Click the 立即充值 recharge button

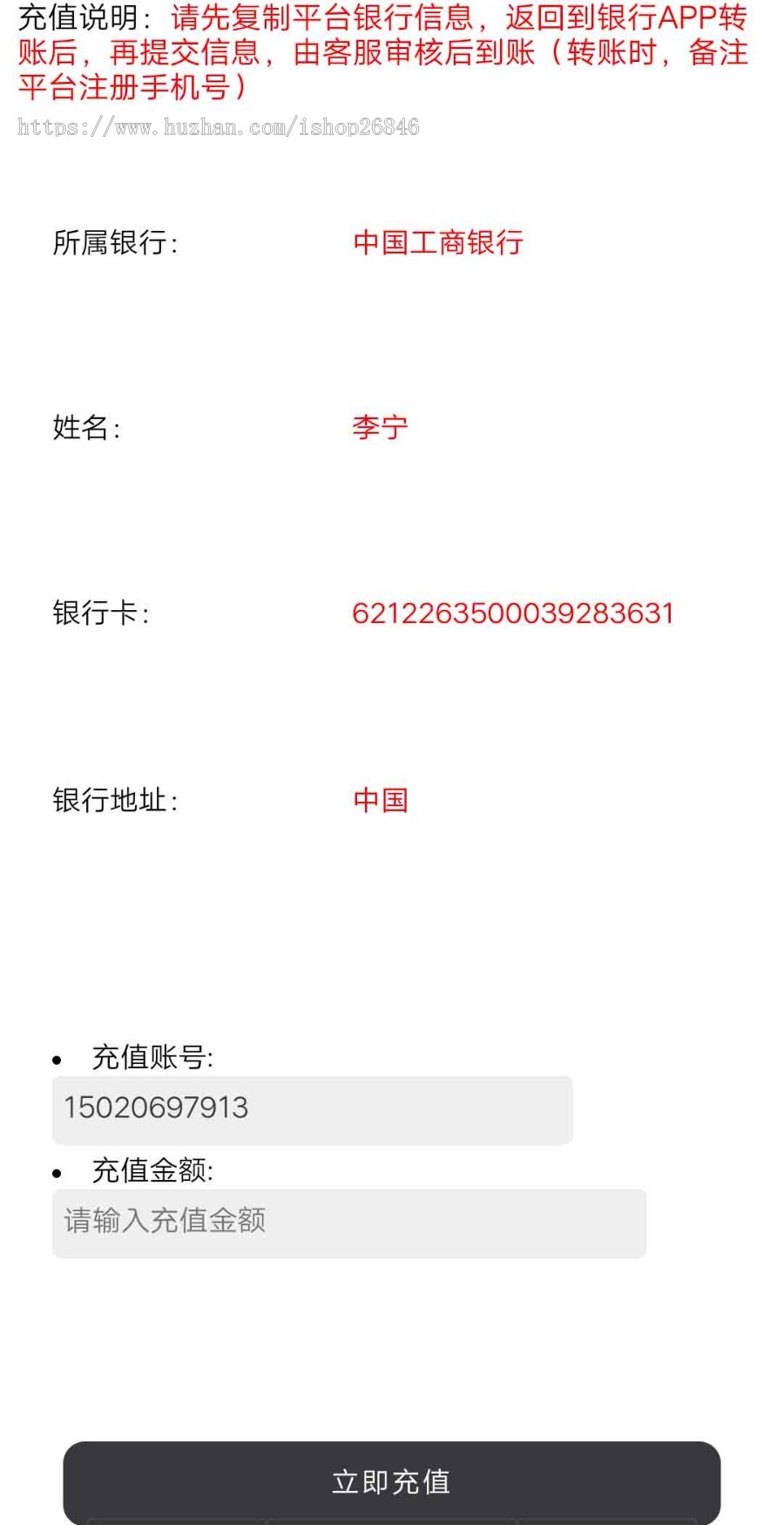[391, 1480]
